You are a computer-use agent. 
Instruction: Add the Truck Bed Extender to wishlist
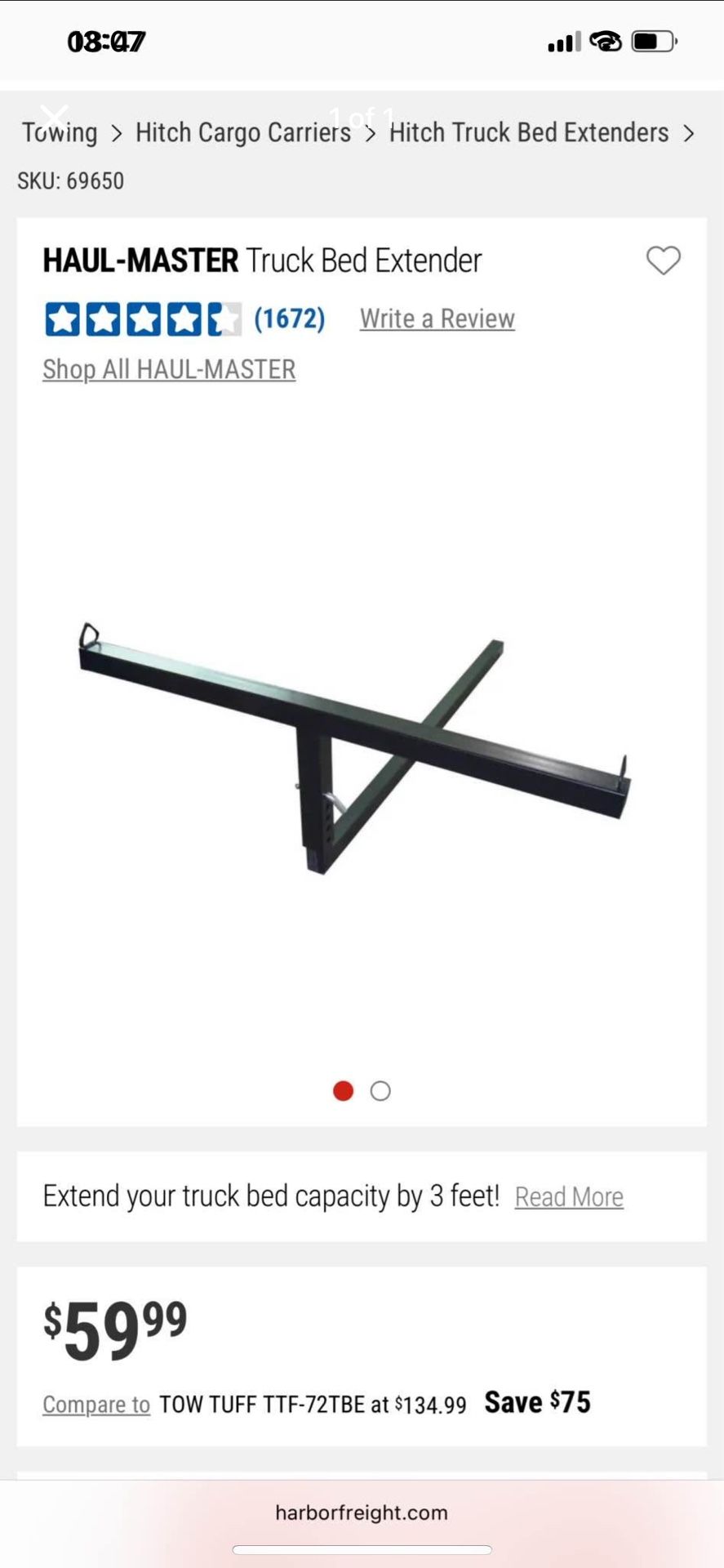click(663, 261)
